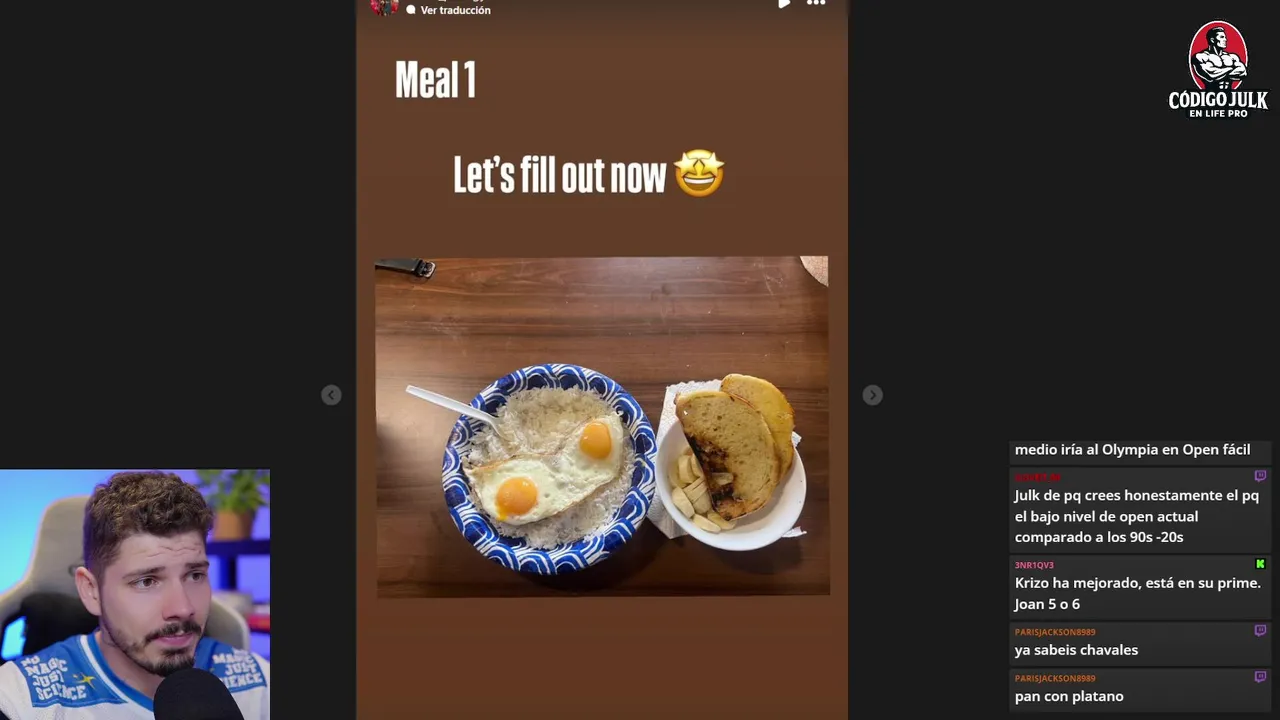This screenshot has height=720, width=1280.
Task: Go to the next story
Action: (872, 395)
